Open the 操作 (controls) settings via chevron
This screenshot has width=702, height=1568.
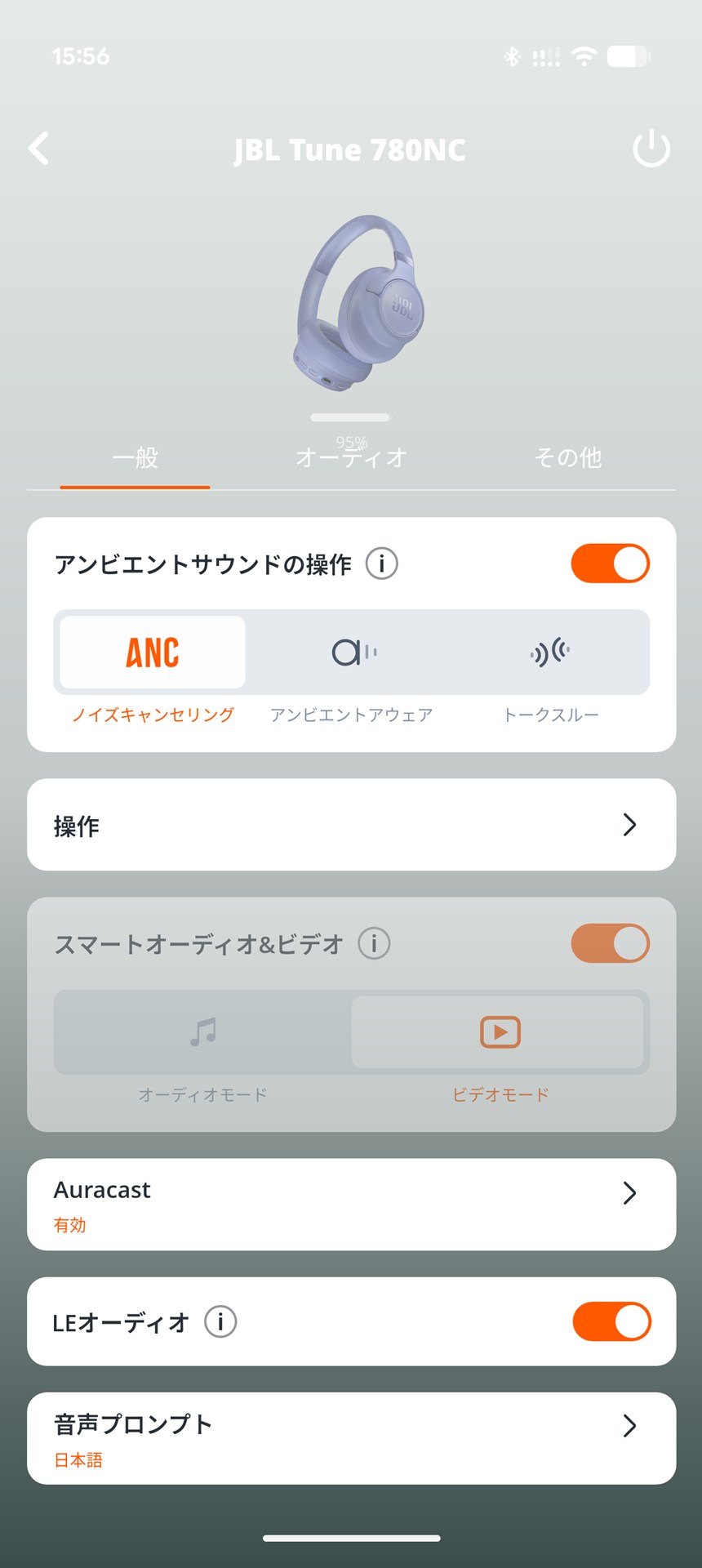[629, 825]
